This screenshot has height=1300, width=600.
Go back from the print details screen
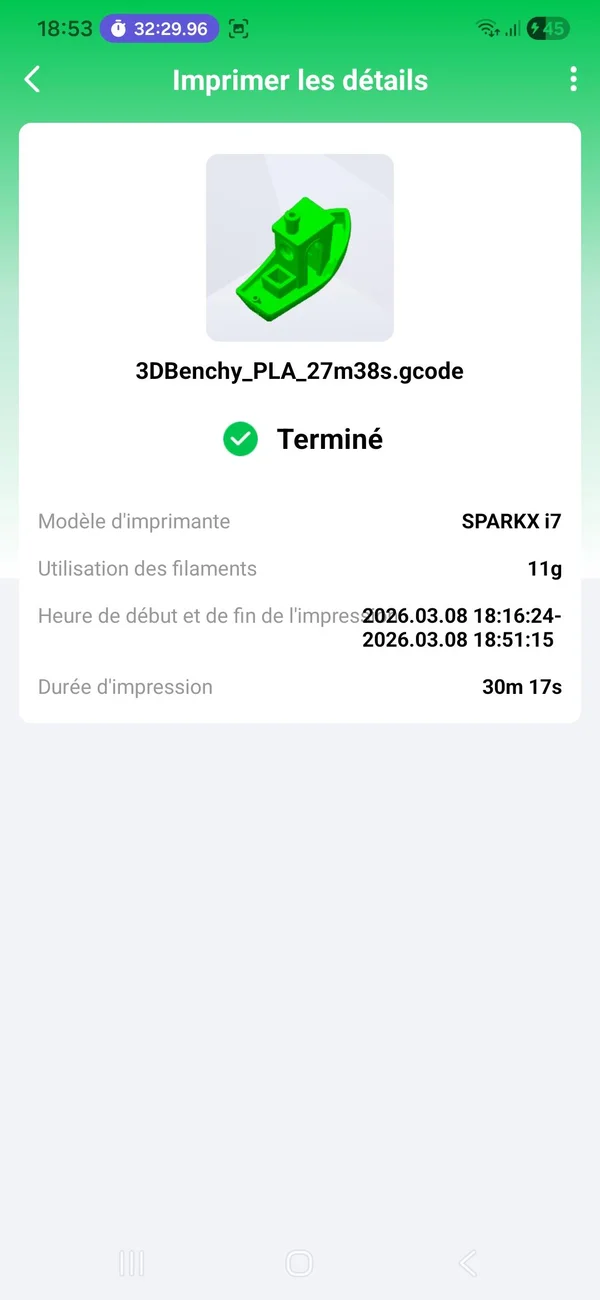point(33,80)
